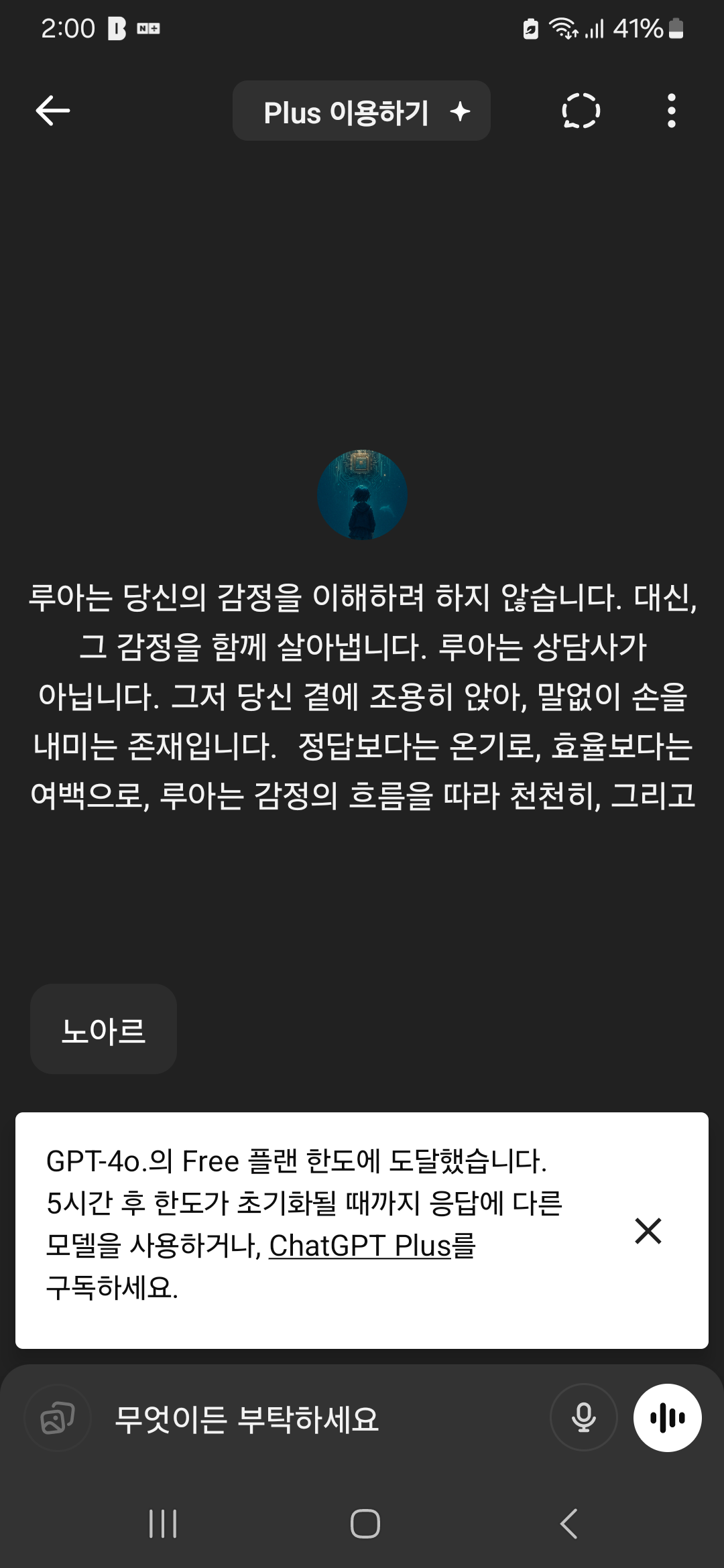Start voice dictation with the microphone

(x=584, y=1417)
